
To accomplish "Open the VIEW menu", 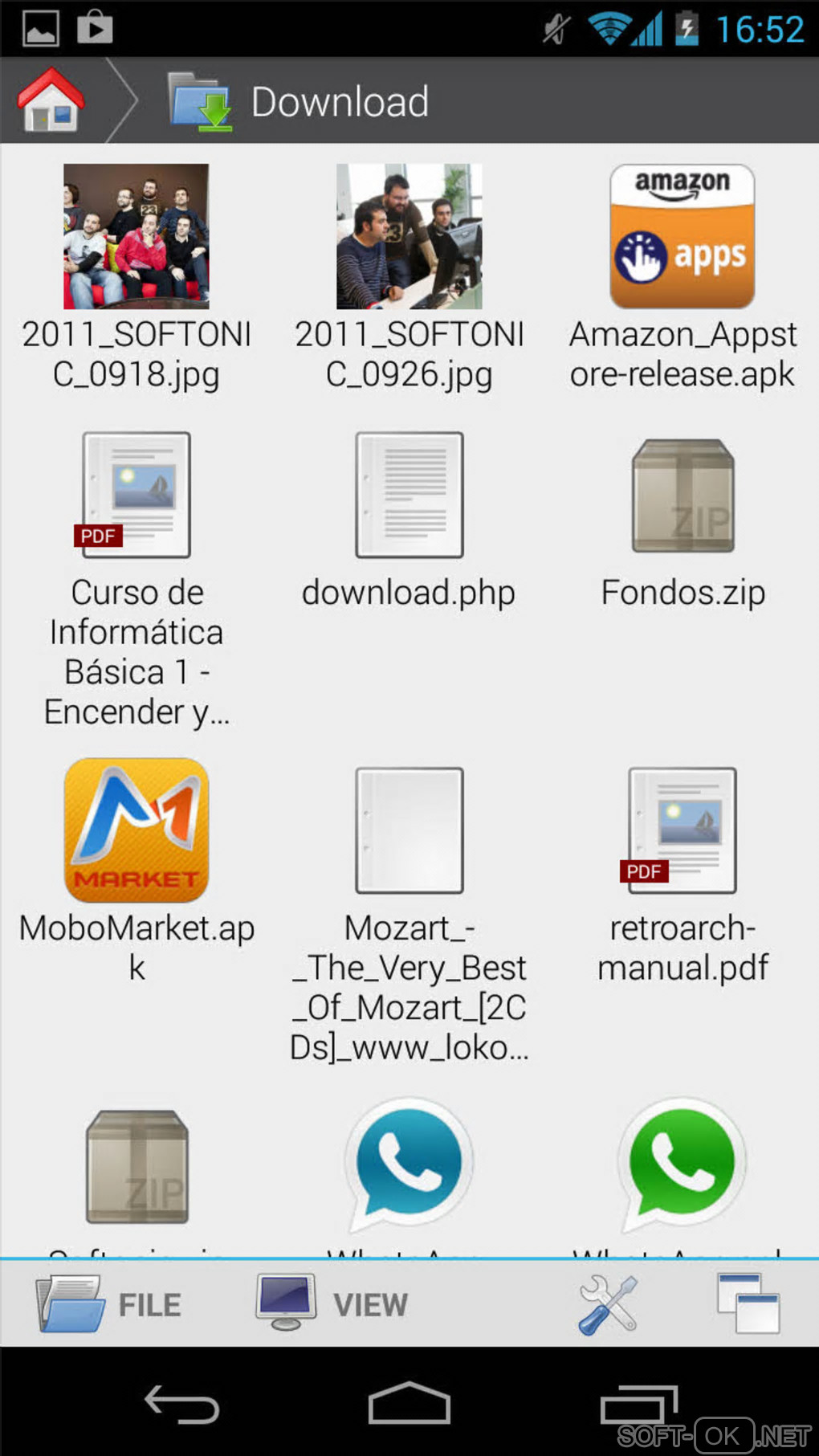I will [332, 1304].
